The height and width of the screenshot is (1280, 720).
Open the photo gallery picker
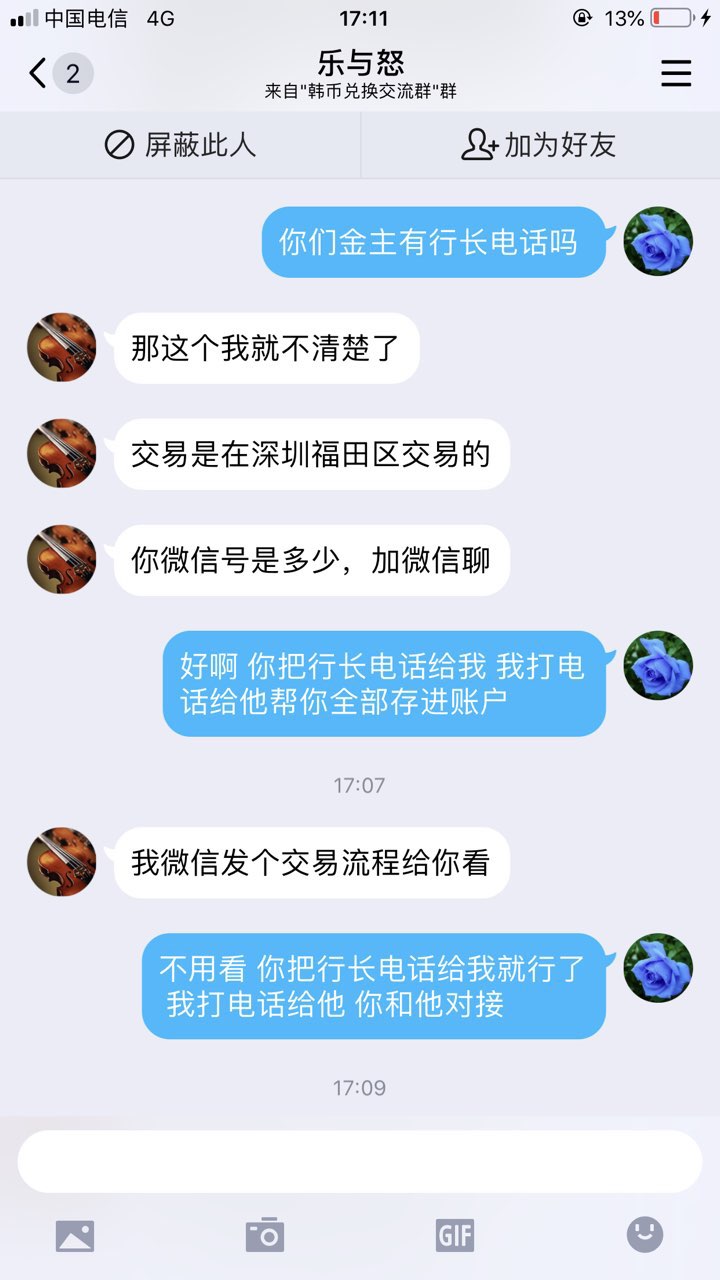click(x=75, y=1236)
